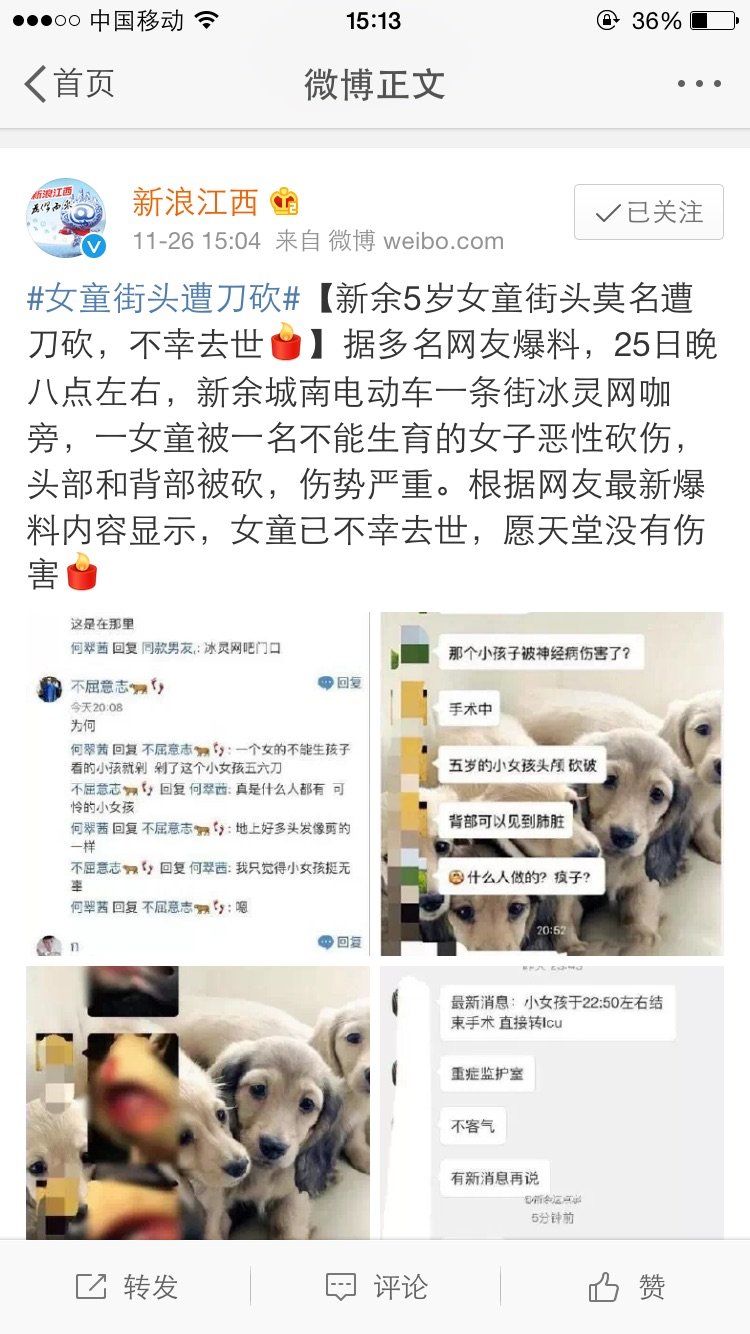Viewport: 750px width, 1334px height.
Task: Repost this weibo via 转发
Action: click(127, 1287)
